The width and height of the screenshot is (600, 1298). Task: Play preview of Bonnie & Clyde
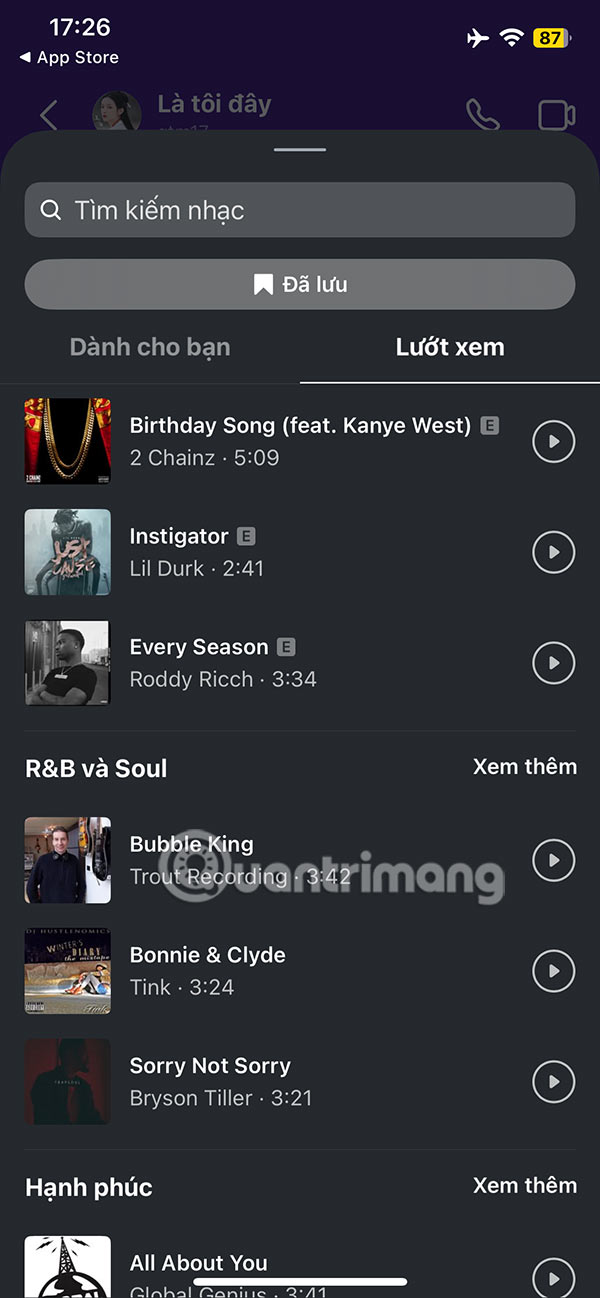(553, 971)
